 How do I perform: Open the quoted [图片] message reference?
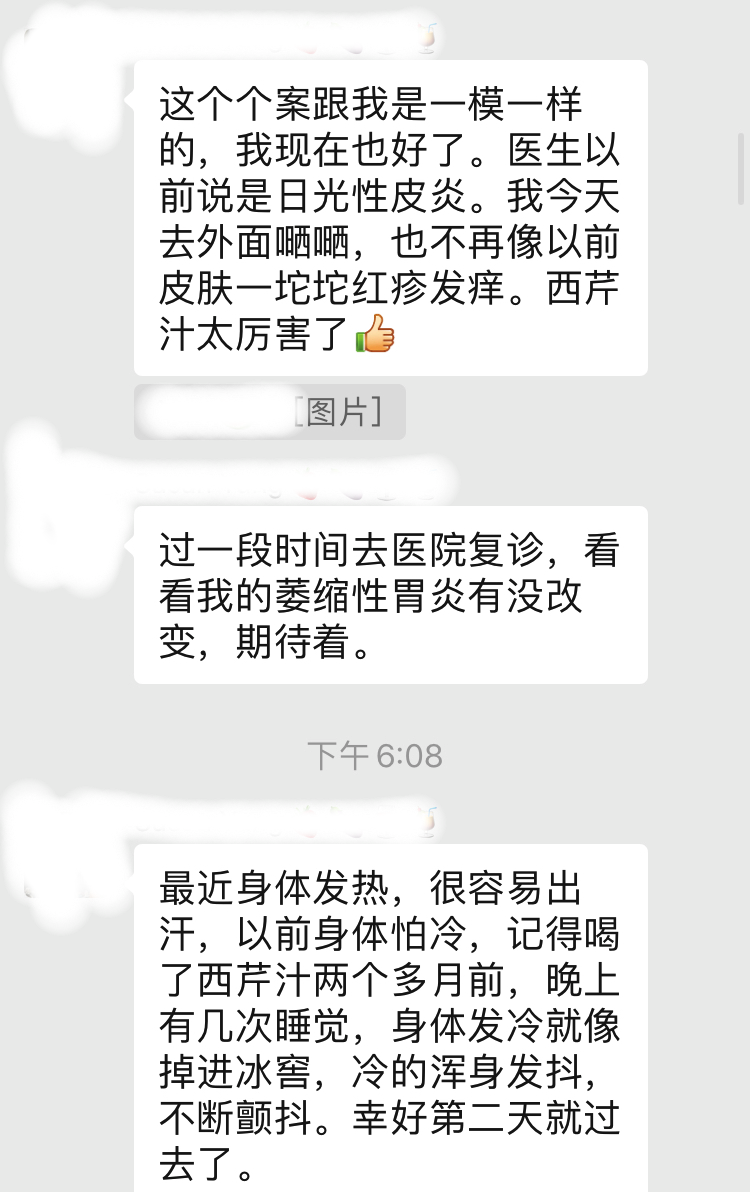(x=270, y=412)
